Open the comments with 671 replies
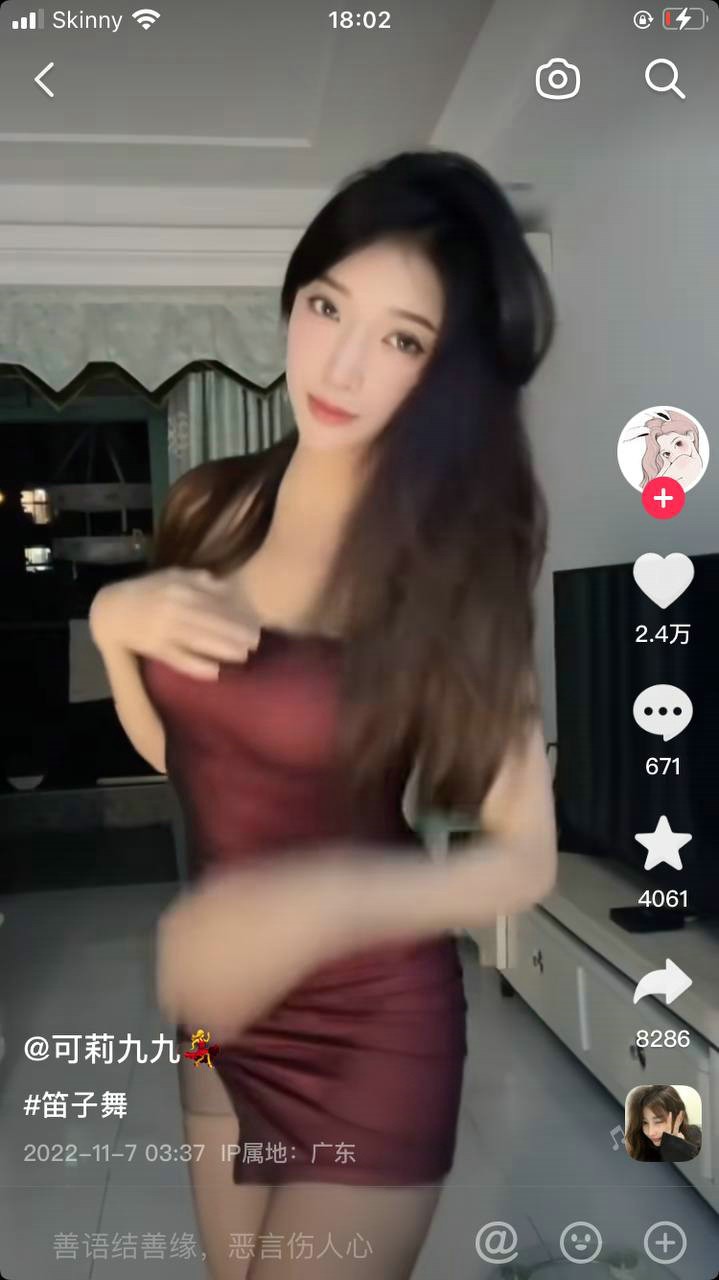 point(663,714)
